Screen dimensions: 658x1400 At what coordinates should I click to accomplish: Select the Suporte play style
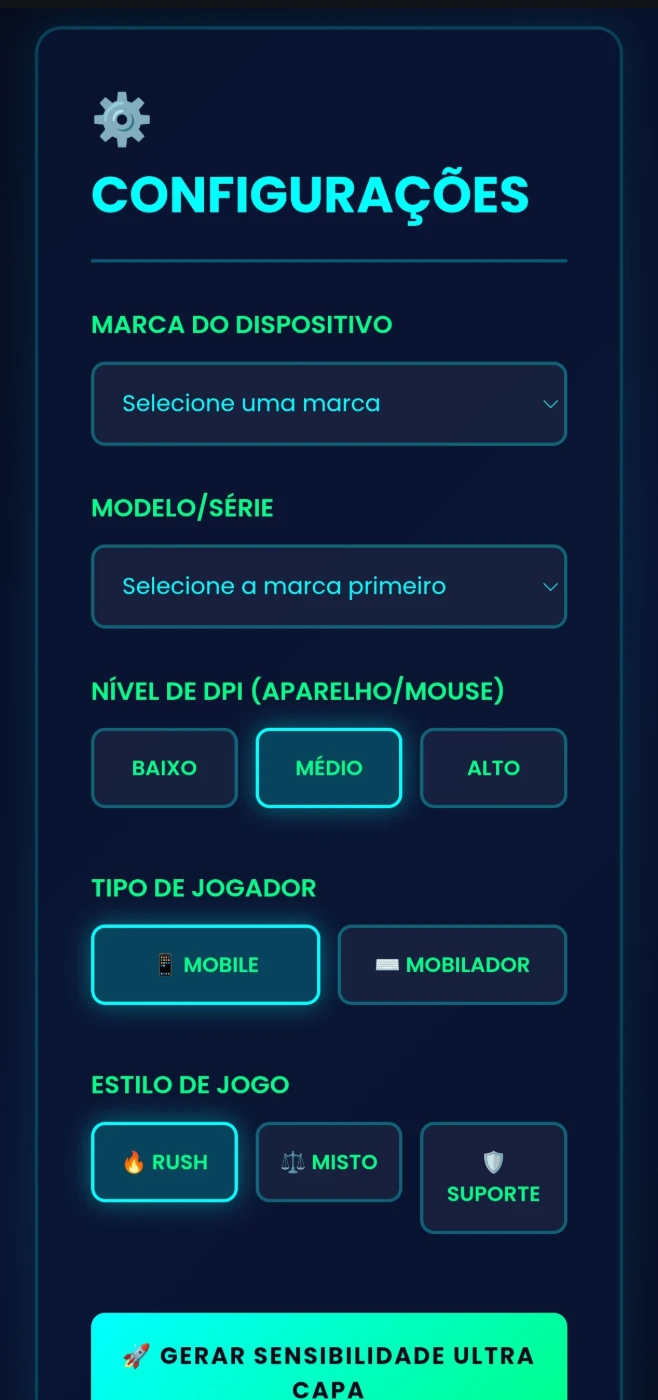(493, 1178)
